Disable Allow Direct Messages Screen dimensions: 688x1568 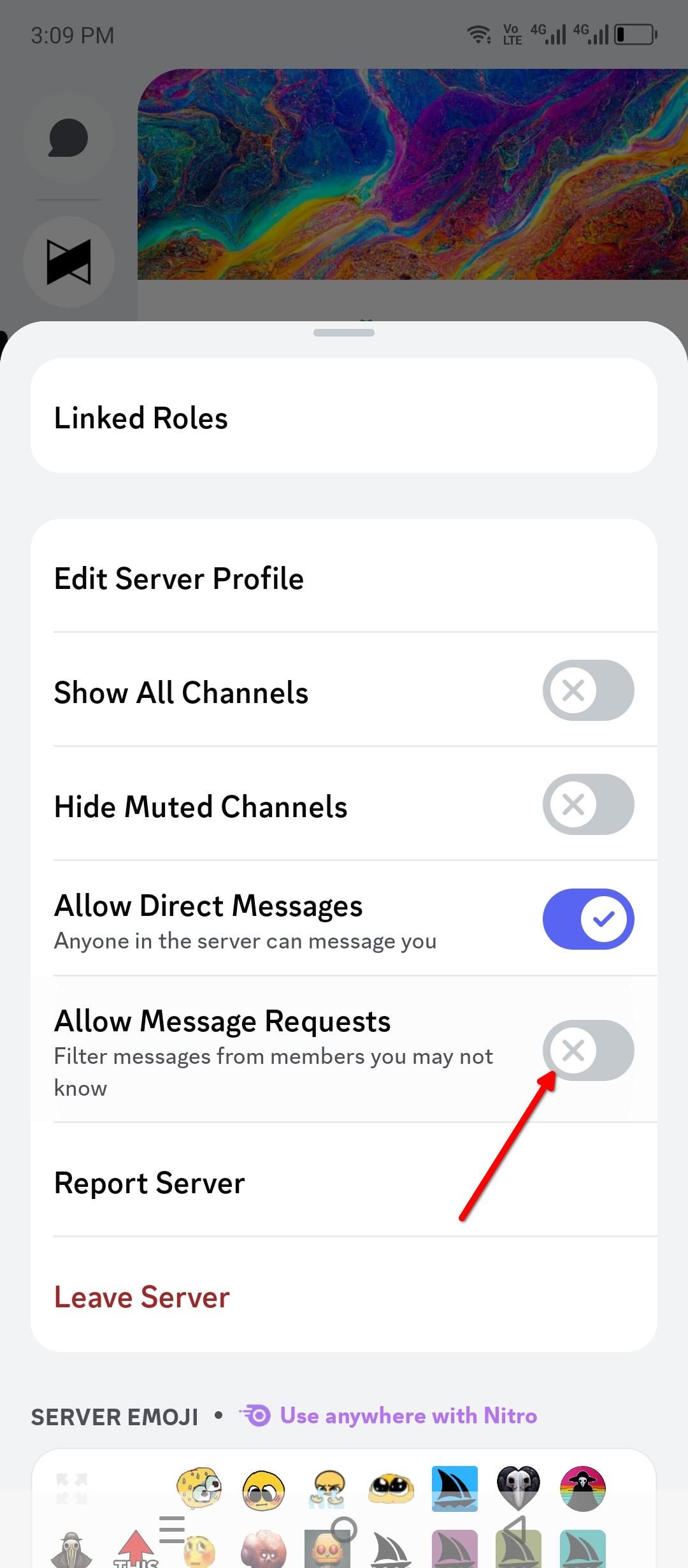tap(587, 919)
